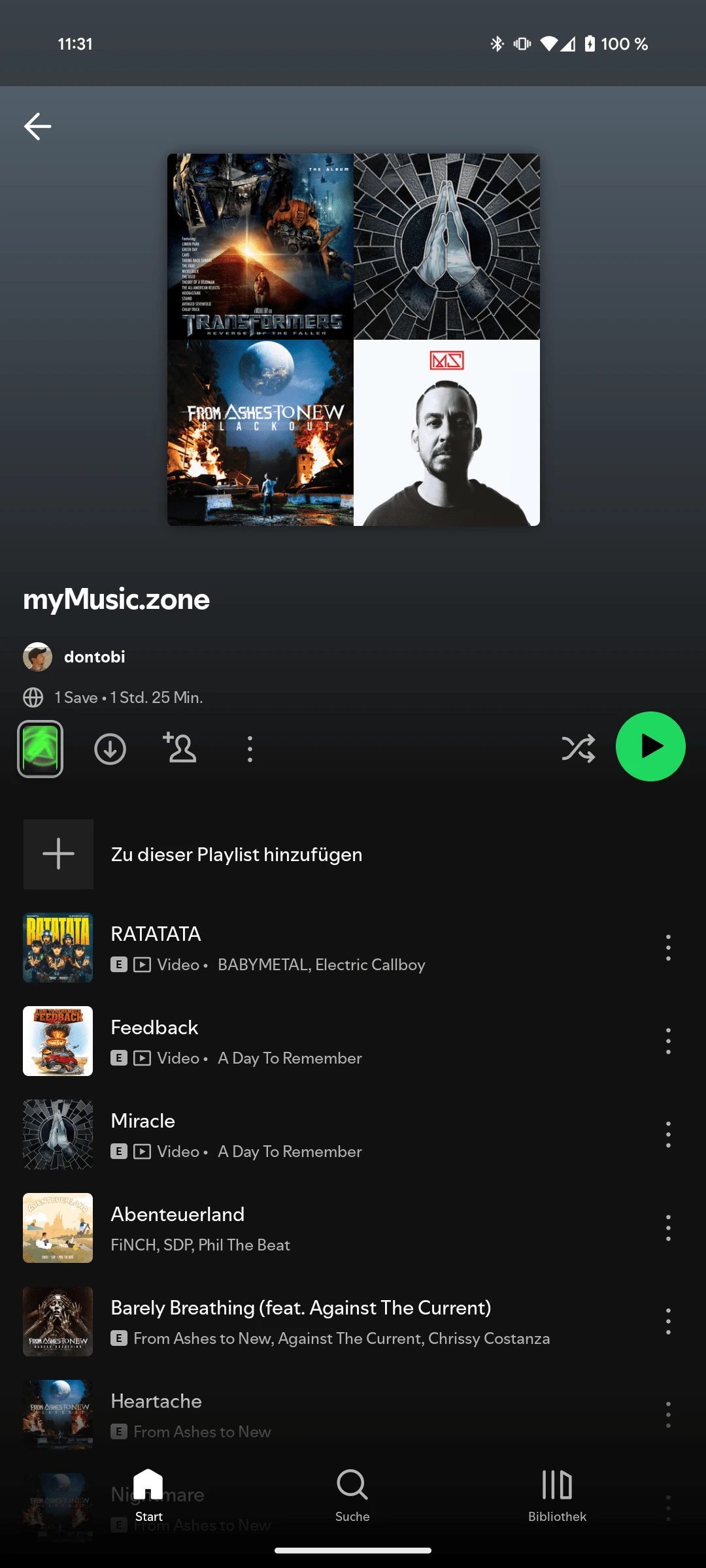Go back with the top-left arrow
Image resolution: width=706 pixels, height=1568 pixels.
tap(38, 126)
